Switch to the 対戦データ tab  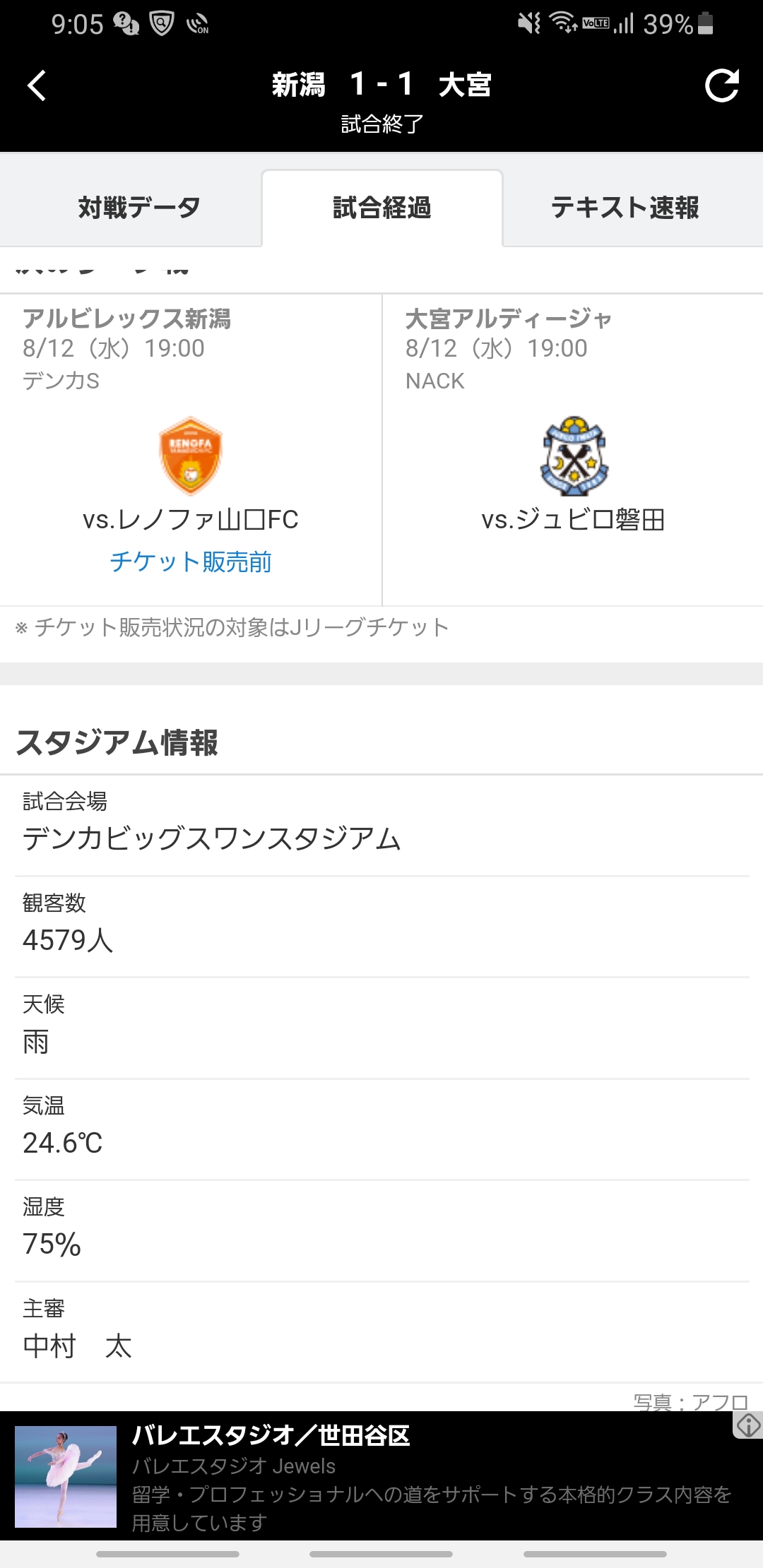click(139, 208)
